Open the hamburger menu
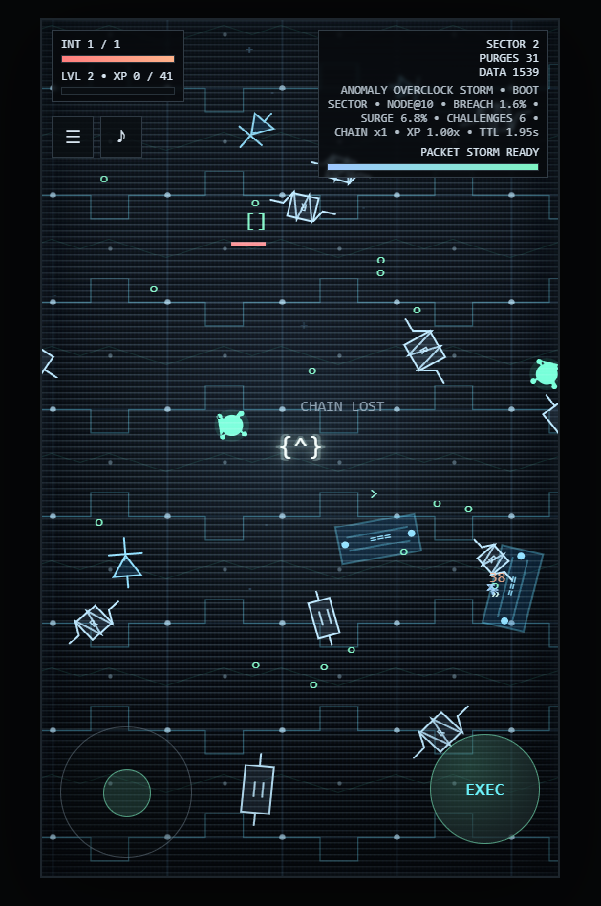The width and height of the screenshot is (601, 906). [73, 137]
